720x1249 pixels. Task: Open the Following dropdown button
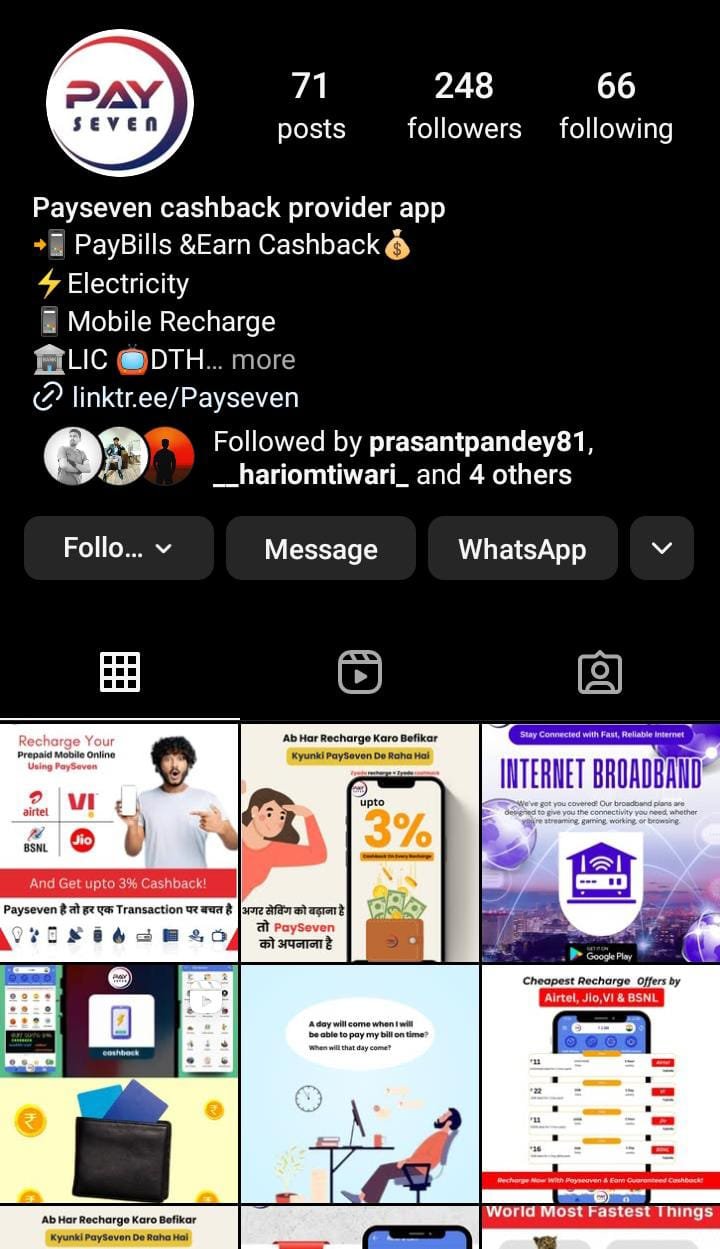click(x=119, y=548)
